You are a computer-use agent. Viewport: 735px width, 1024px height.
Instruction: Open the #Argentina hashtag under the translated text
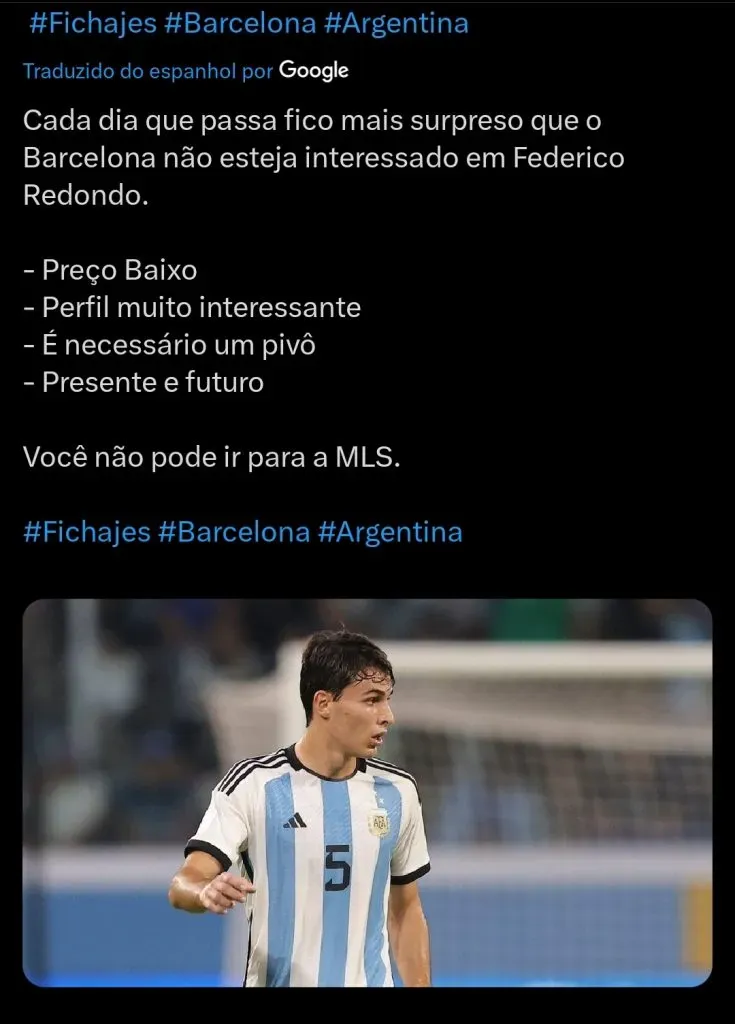pyautogui.click(x=390, y=532)
